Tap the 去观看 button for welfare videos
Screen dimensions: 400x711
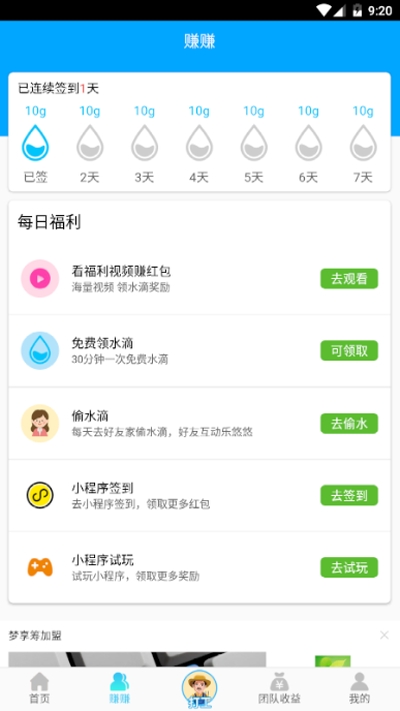click(349, 278)
